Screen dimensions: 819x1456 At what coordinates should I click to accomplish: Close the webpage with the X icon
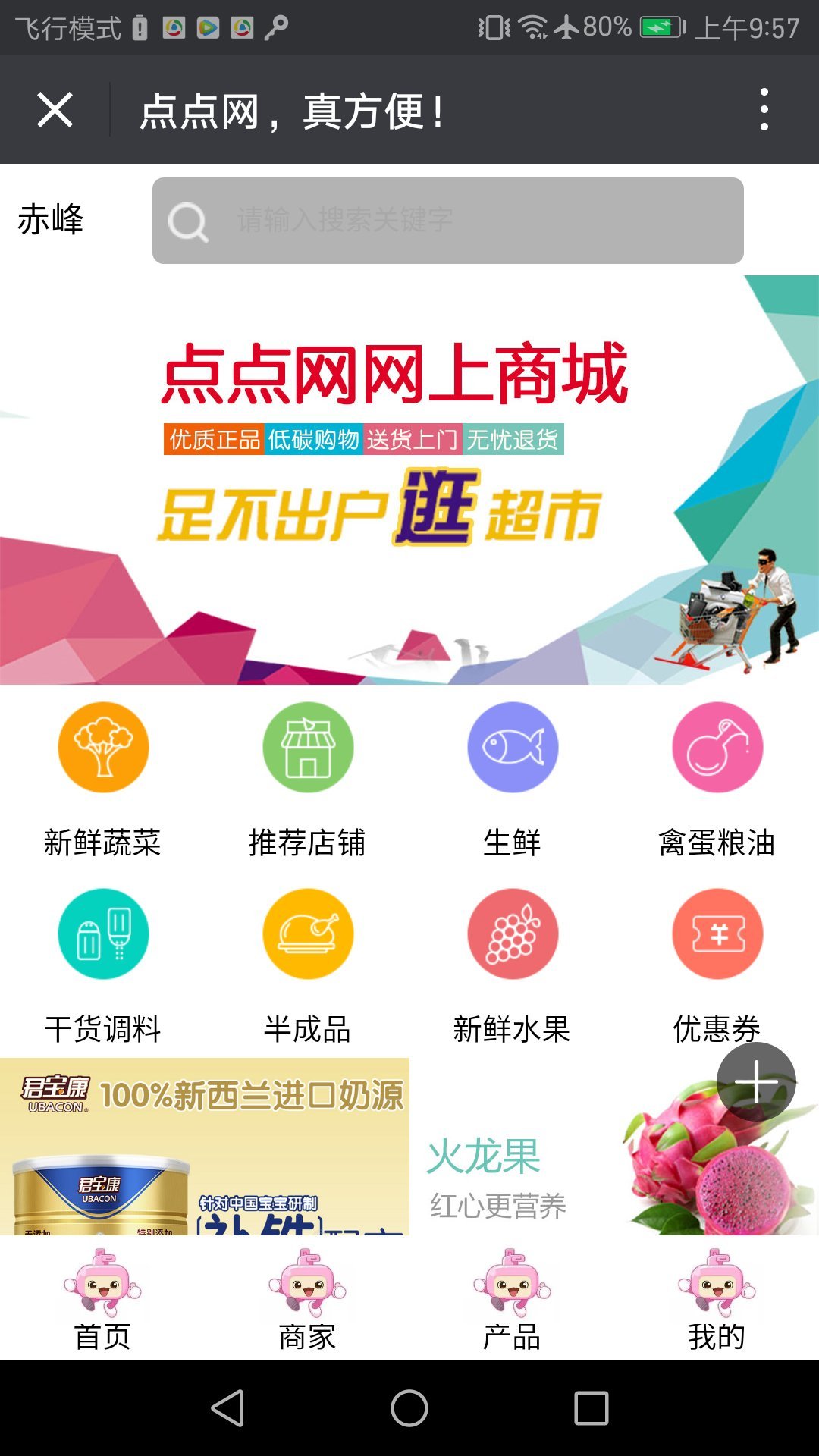pos(55,110)
